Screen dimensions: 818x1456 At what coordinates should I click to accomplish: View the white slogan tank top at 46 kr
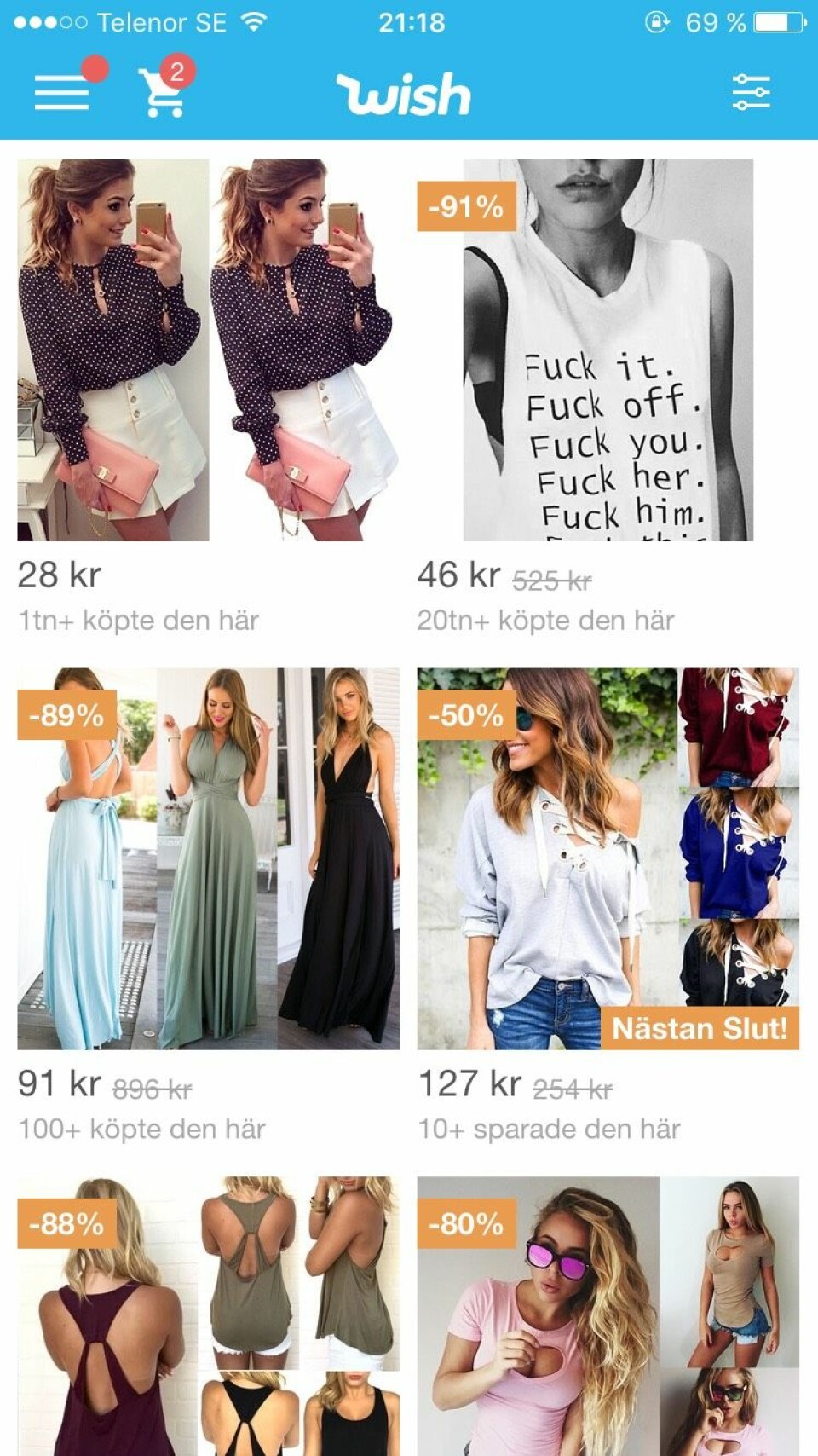[x=608, y=350]
